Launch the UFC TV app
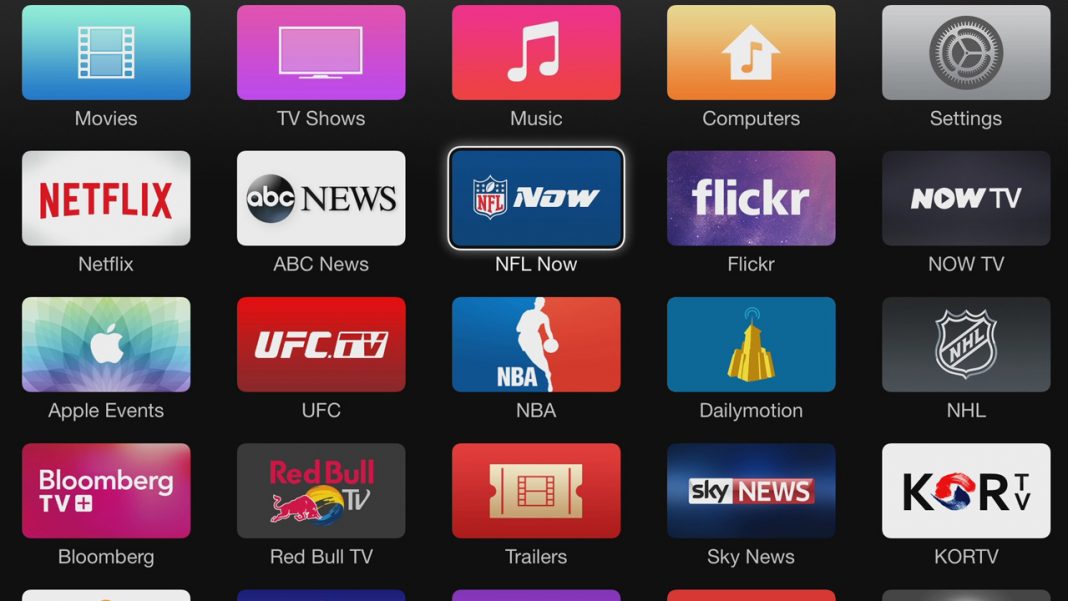1068x601 pixels. click(321, 344)
